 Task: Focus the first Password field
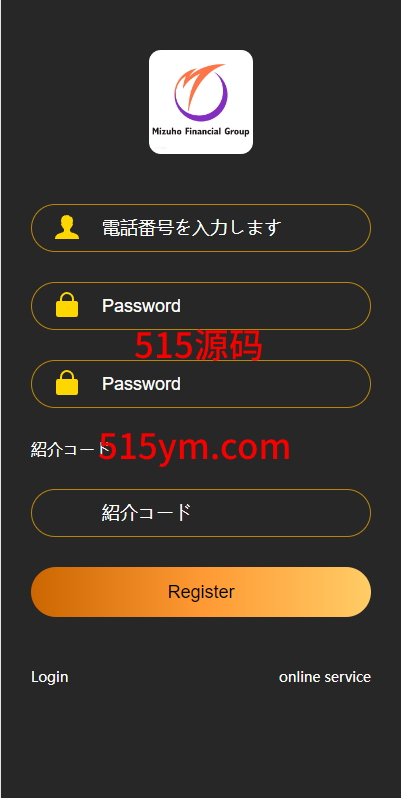point(200,306)
